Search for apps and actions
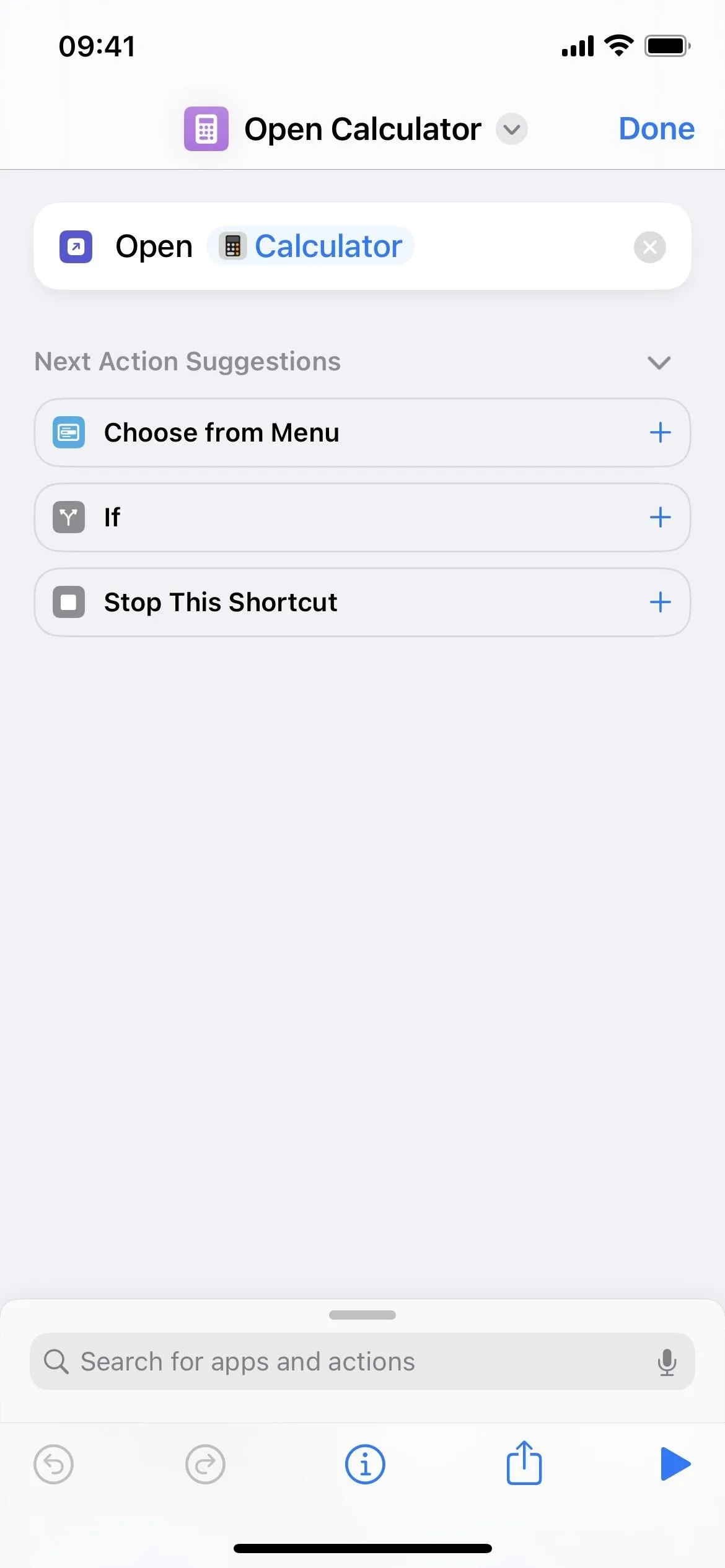The image size is (725, 1568). pos(362,1361)
